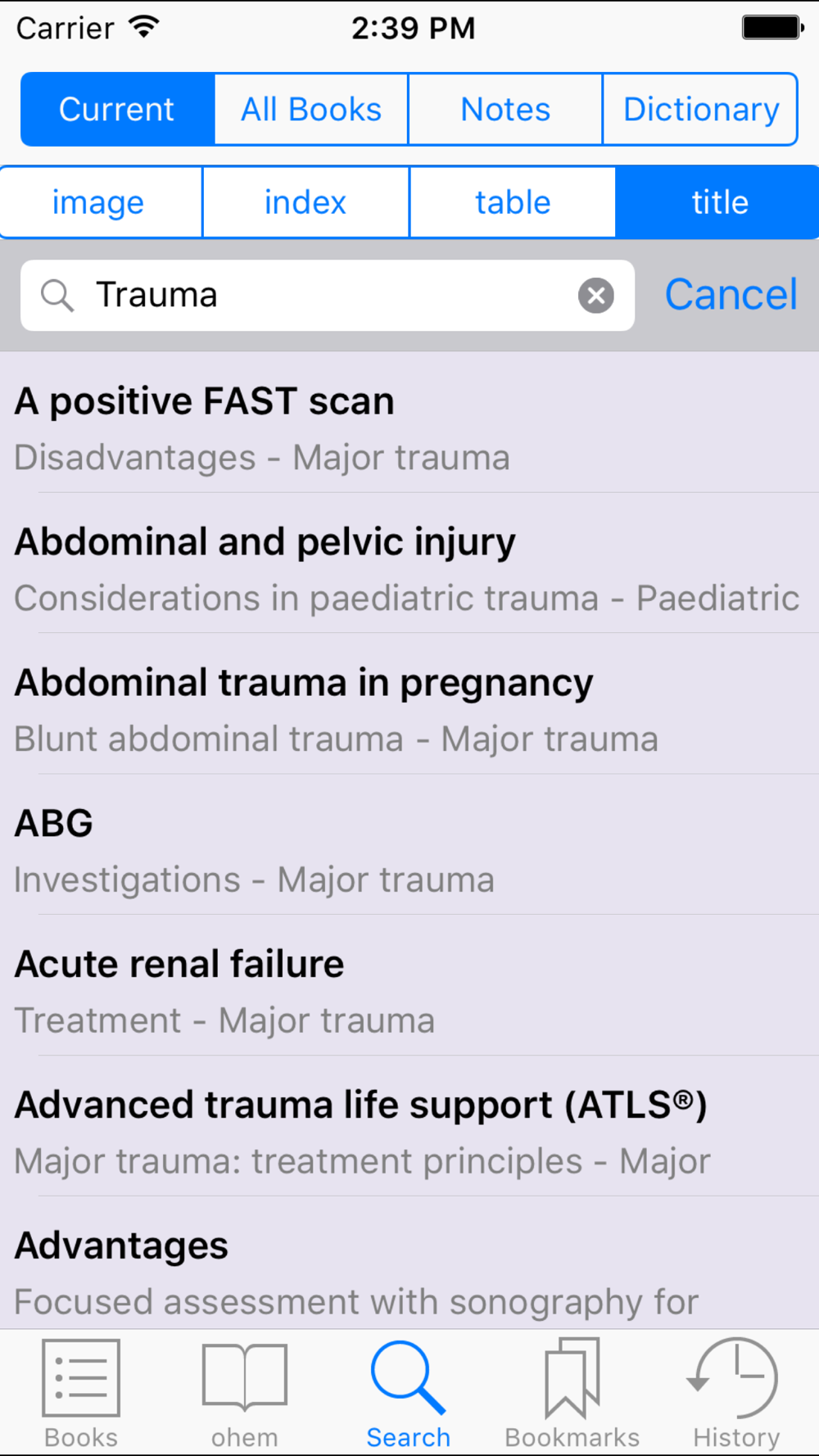Open the Bookmarks tab
This screenshot has height=1456, width=819.
[572, 1394]
